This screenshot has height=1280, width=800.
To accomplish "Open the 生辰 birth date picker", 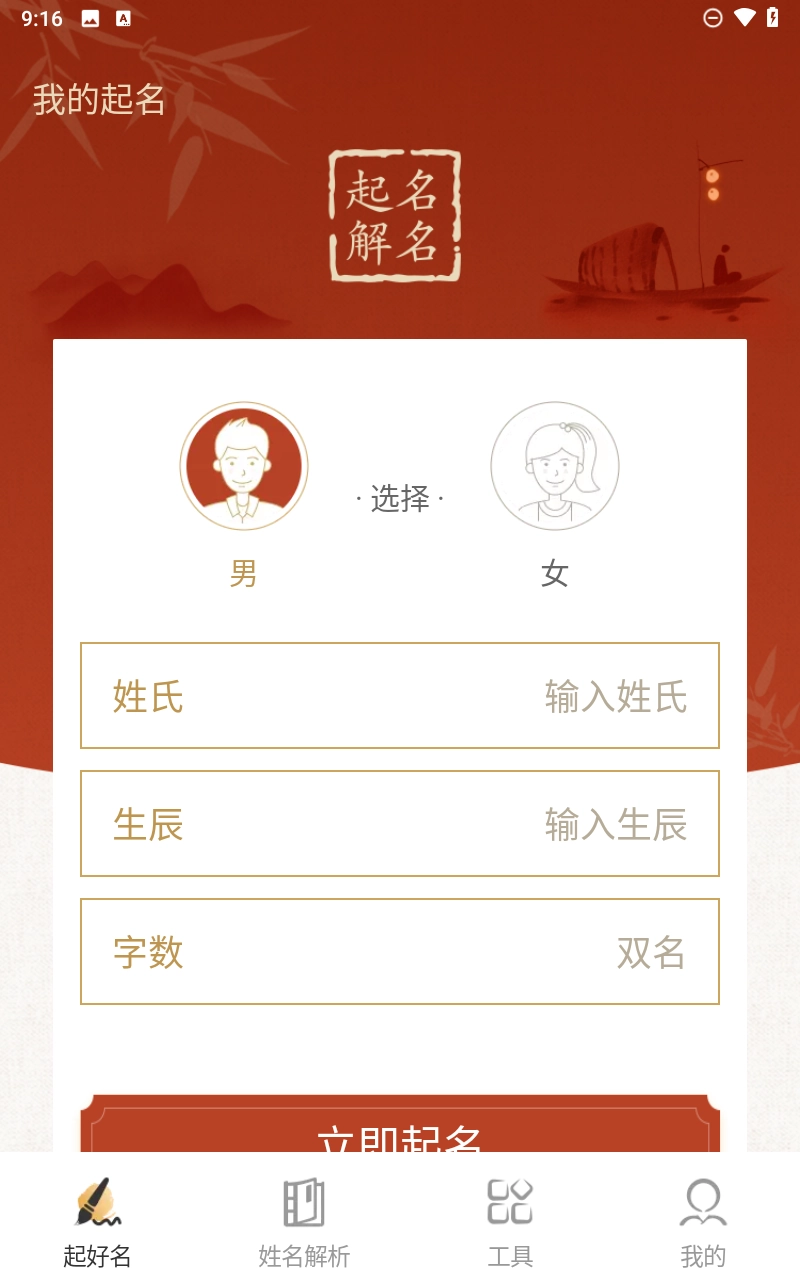I will (x=400, y=824).
